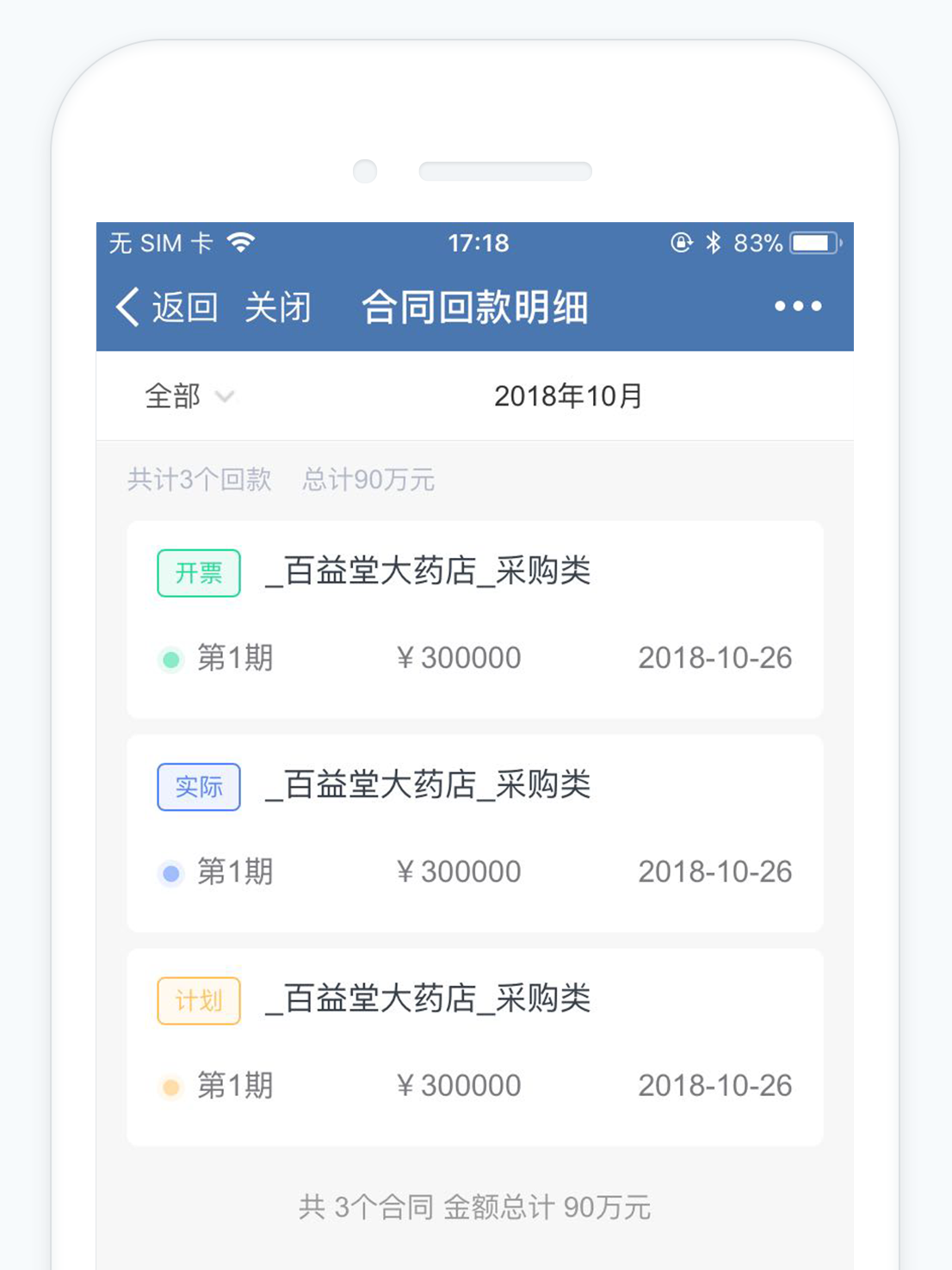Open the card tagged 实际
The image size is (952, 1270).
pyautogui.click(x=474, y=833)
